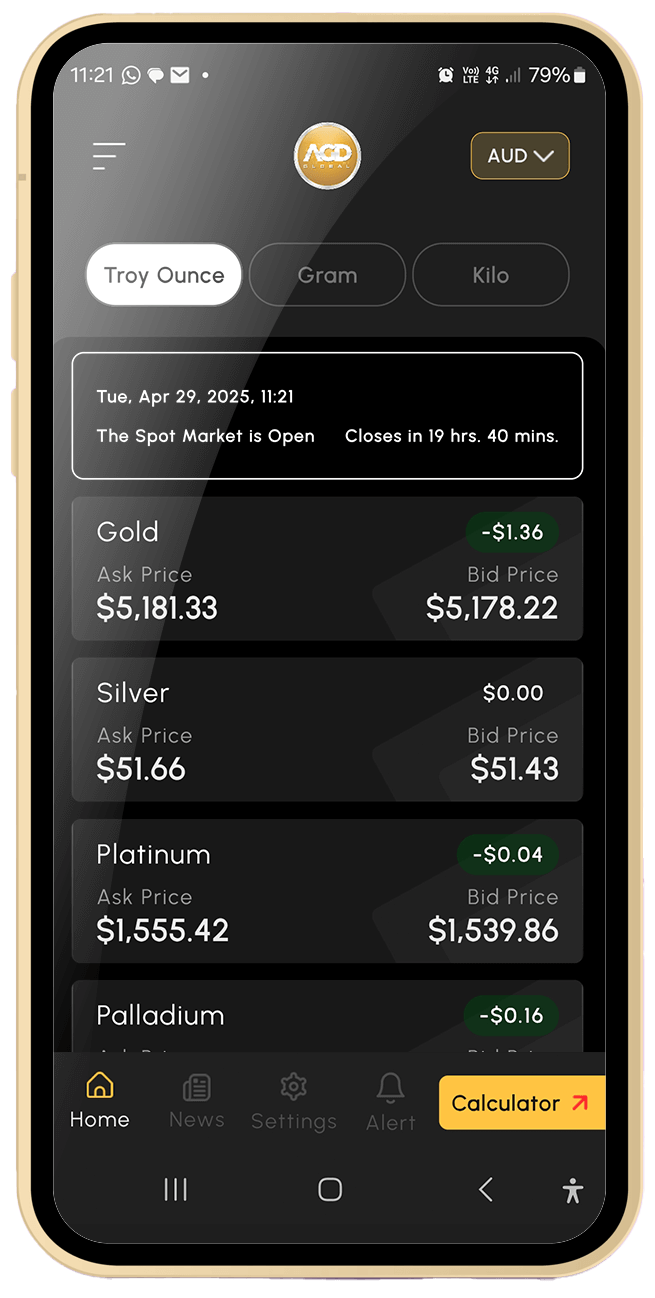Image resolution: width=655 pixels, height=1298 pixels.
Task: Open the Silver price card
Action: click(x=327, y=730)
